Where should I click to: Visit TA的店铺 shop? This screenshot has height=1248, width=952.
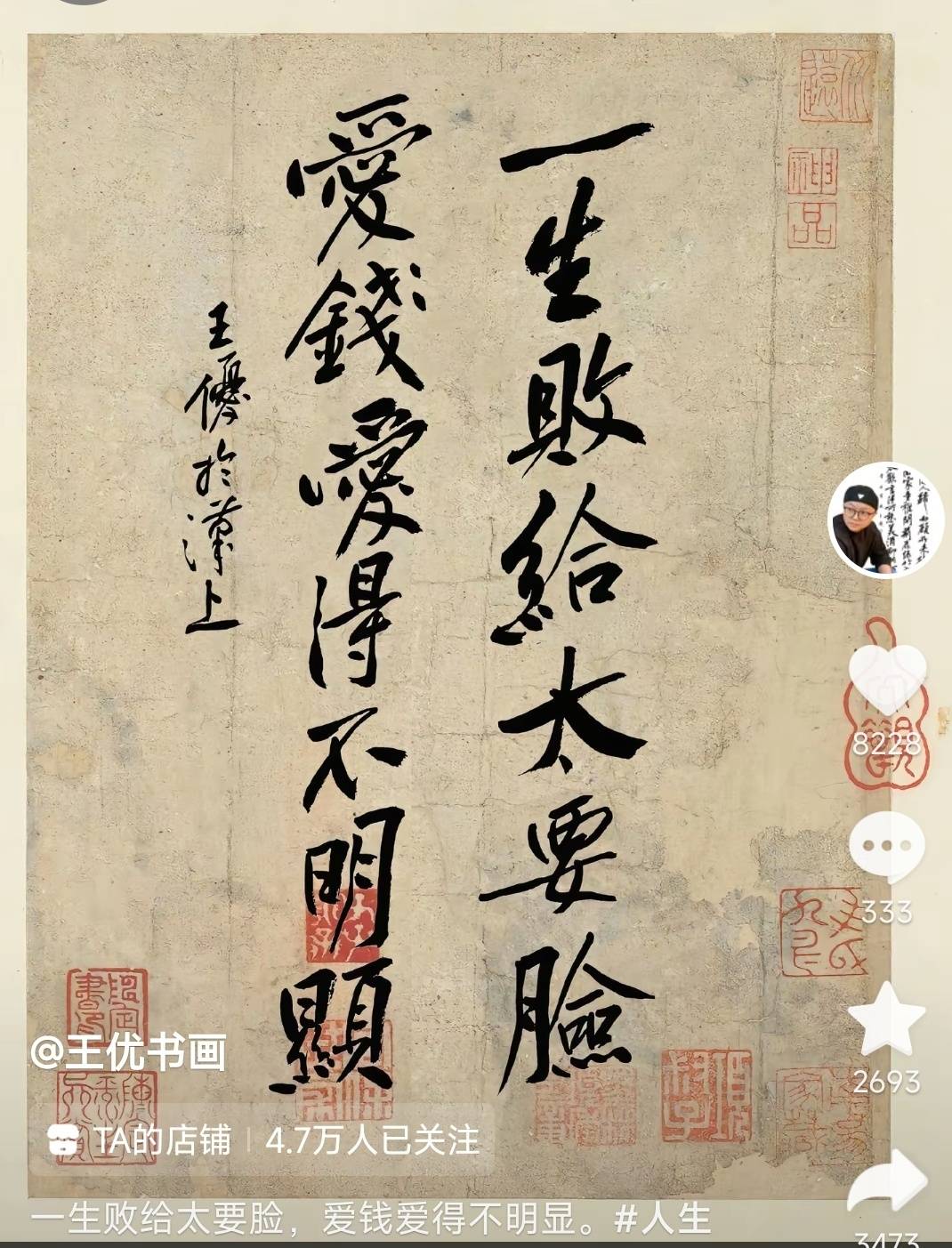(142, 1141)
